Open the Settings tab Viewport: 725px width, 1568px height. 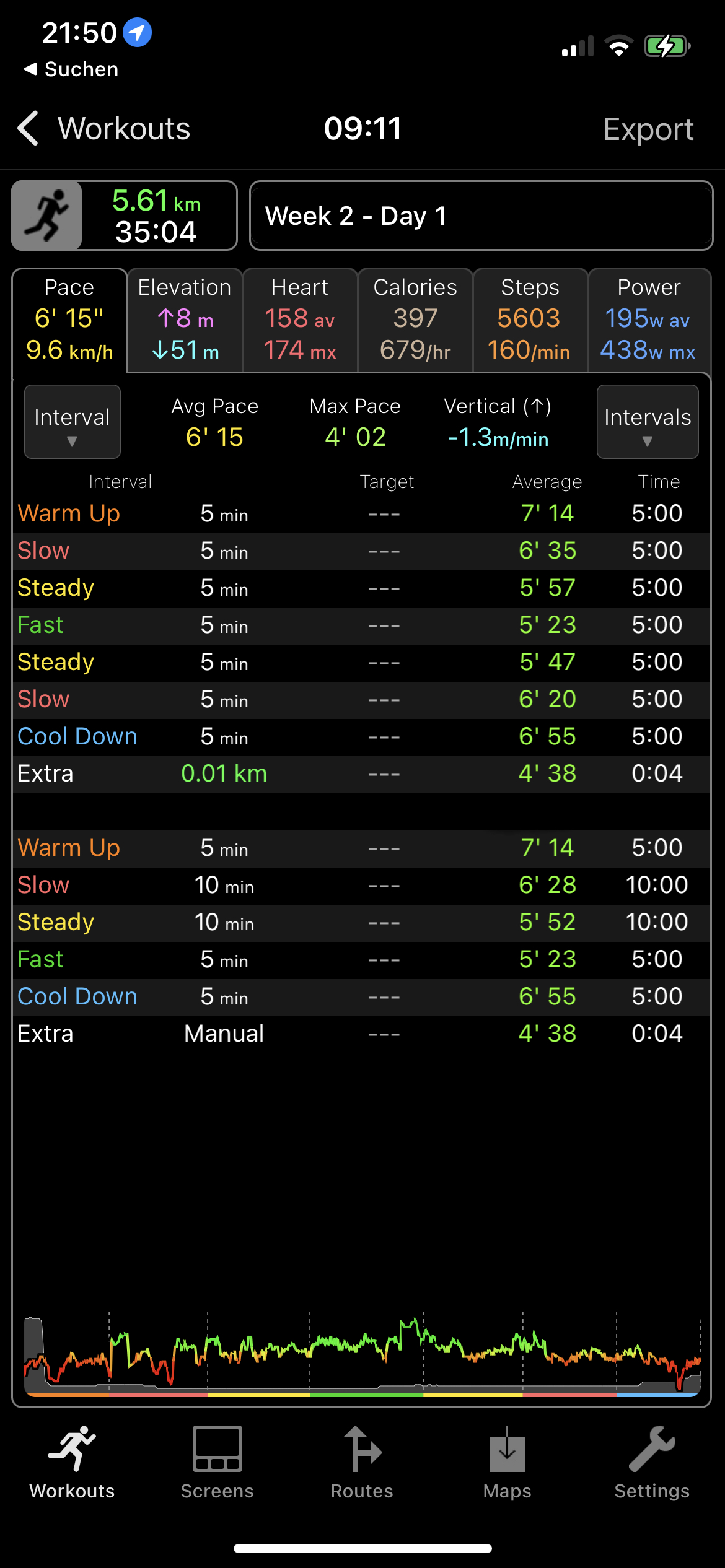pyautogui.click(x=652, y=1463)
